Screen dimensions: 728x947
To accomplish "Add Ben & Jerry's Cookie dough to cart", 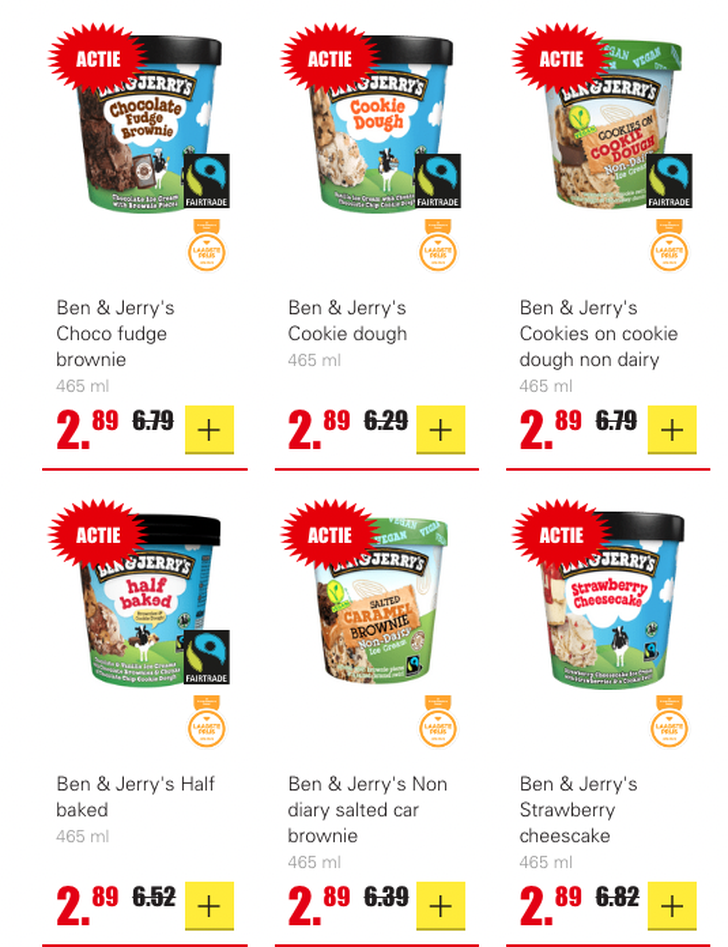I will point(441,430).
